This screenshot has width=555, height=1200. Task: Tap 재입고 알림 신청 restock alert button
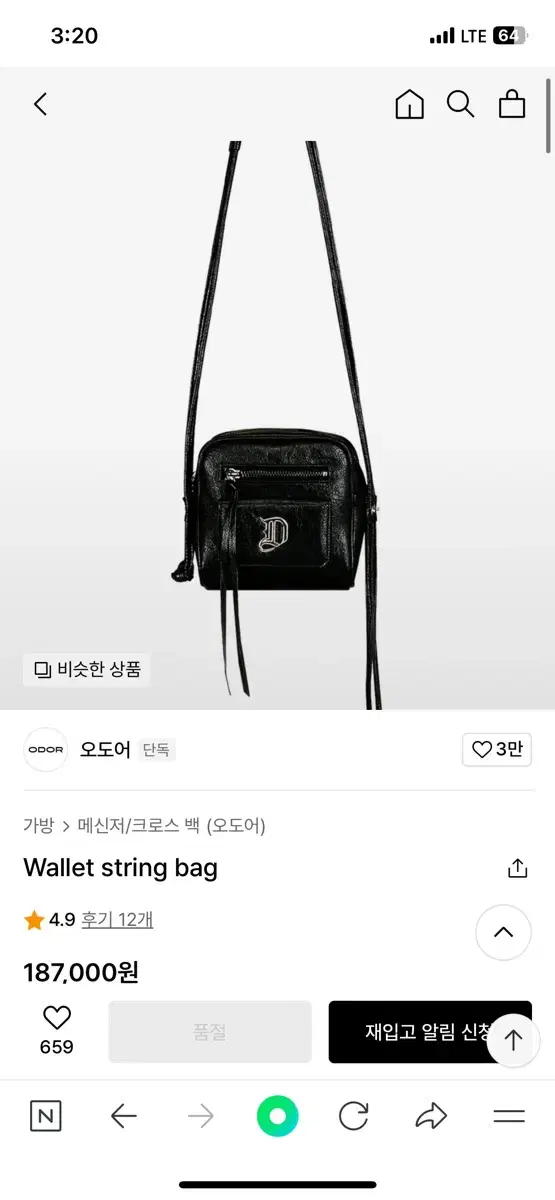click(430, 1032)
